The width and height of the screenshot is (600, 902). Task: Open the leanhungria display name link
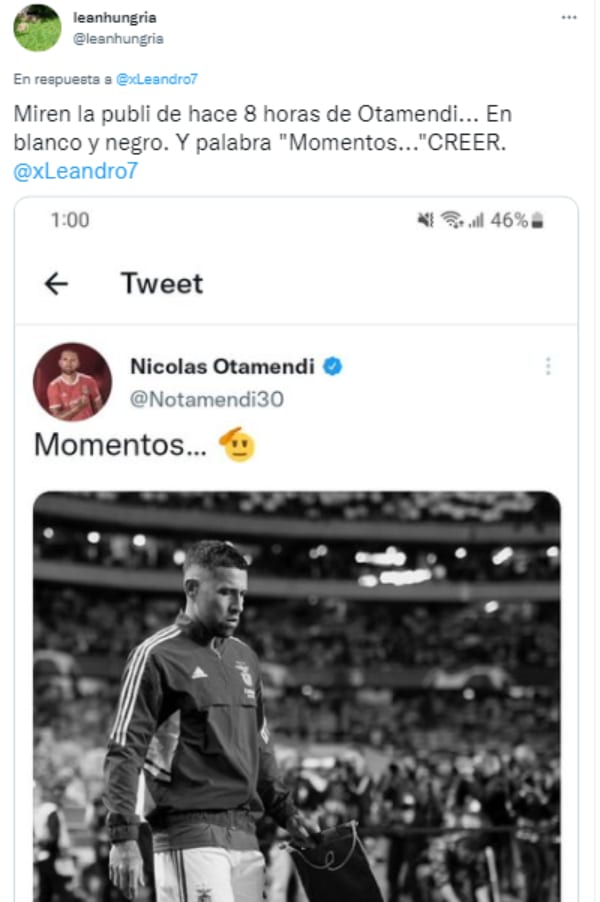tap(115, 18)
